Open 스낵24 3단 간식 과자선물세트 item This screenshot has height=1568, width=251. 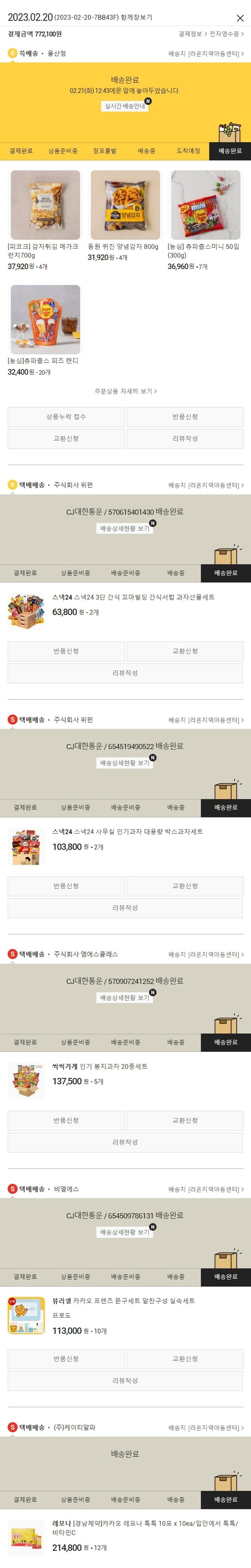133,597
